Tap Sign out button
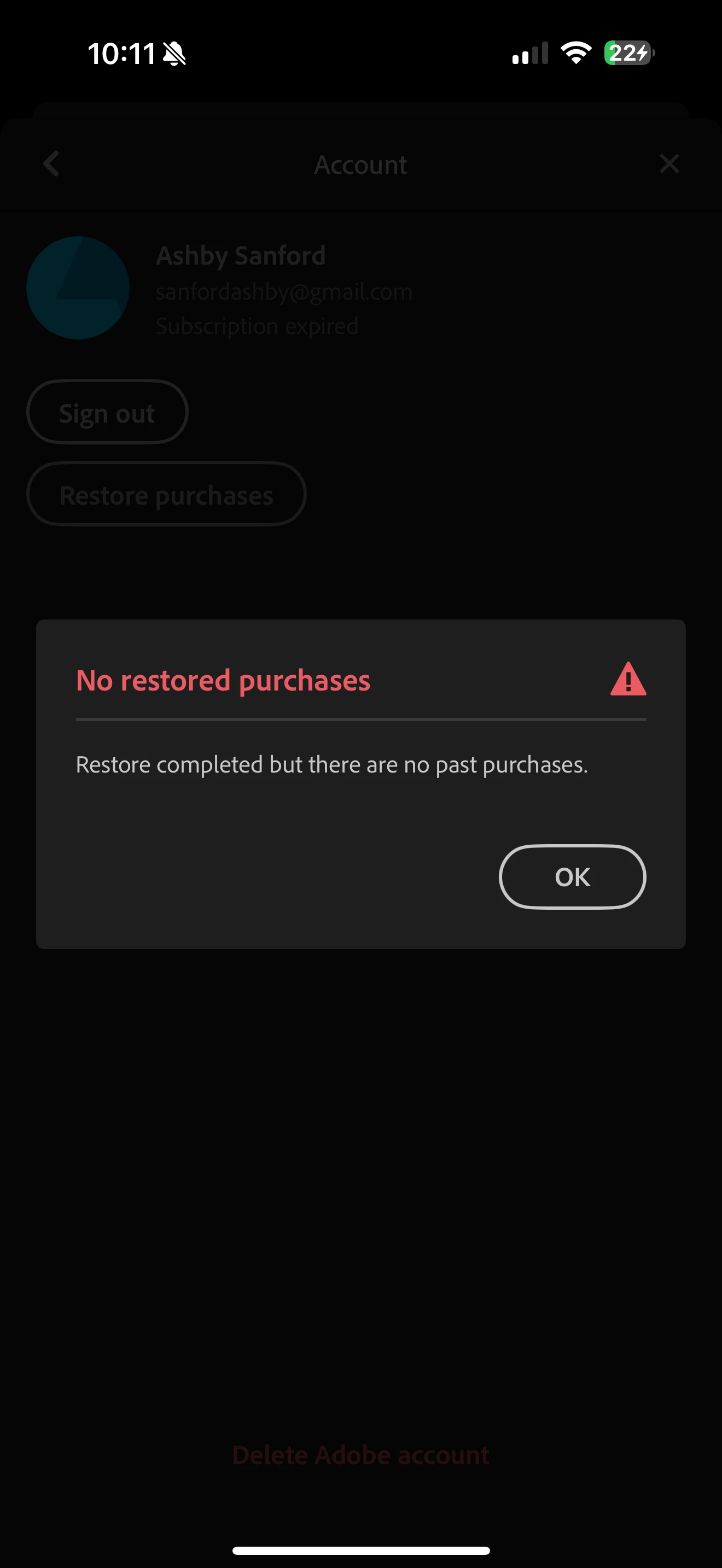 pyautogui.click(x=107, y=413)
